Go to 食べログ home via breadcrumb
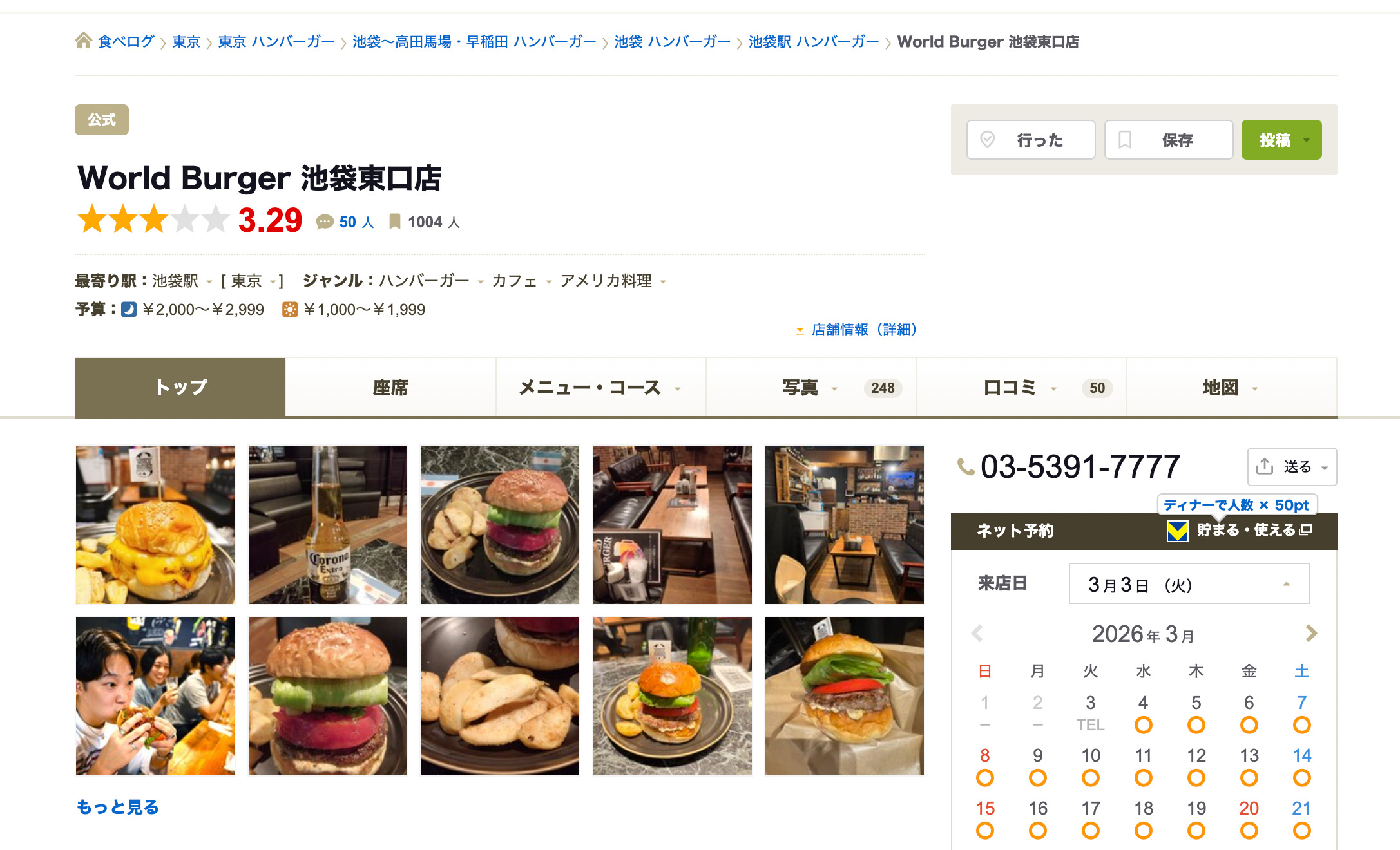This screenshot has width=1400, height=850. pos(126,42)
